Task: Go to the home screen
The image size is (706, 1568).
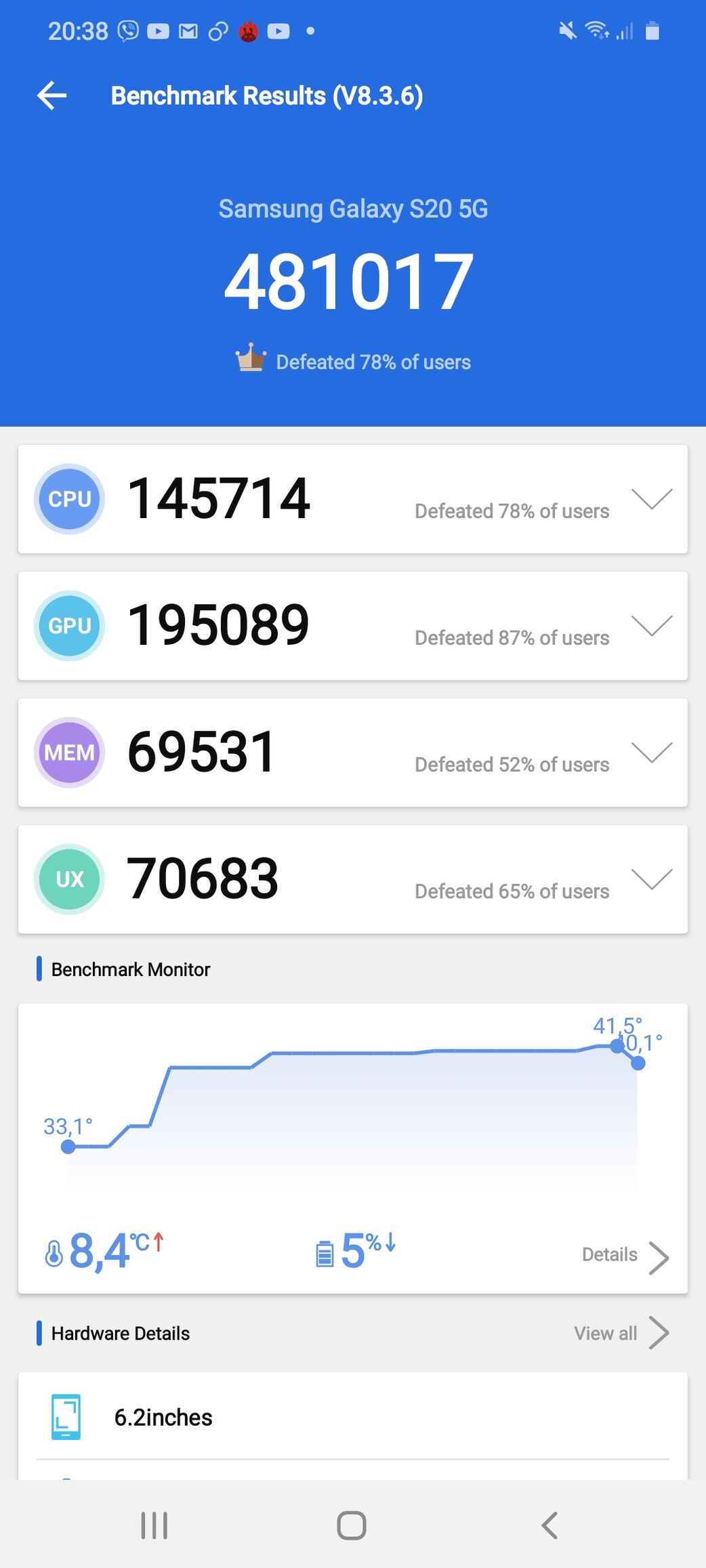Action: (x=352, y=1525)
